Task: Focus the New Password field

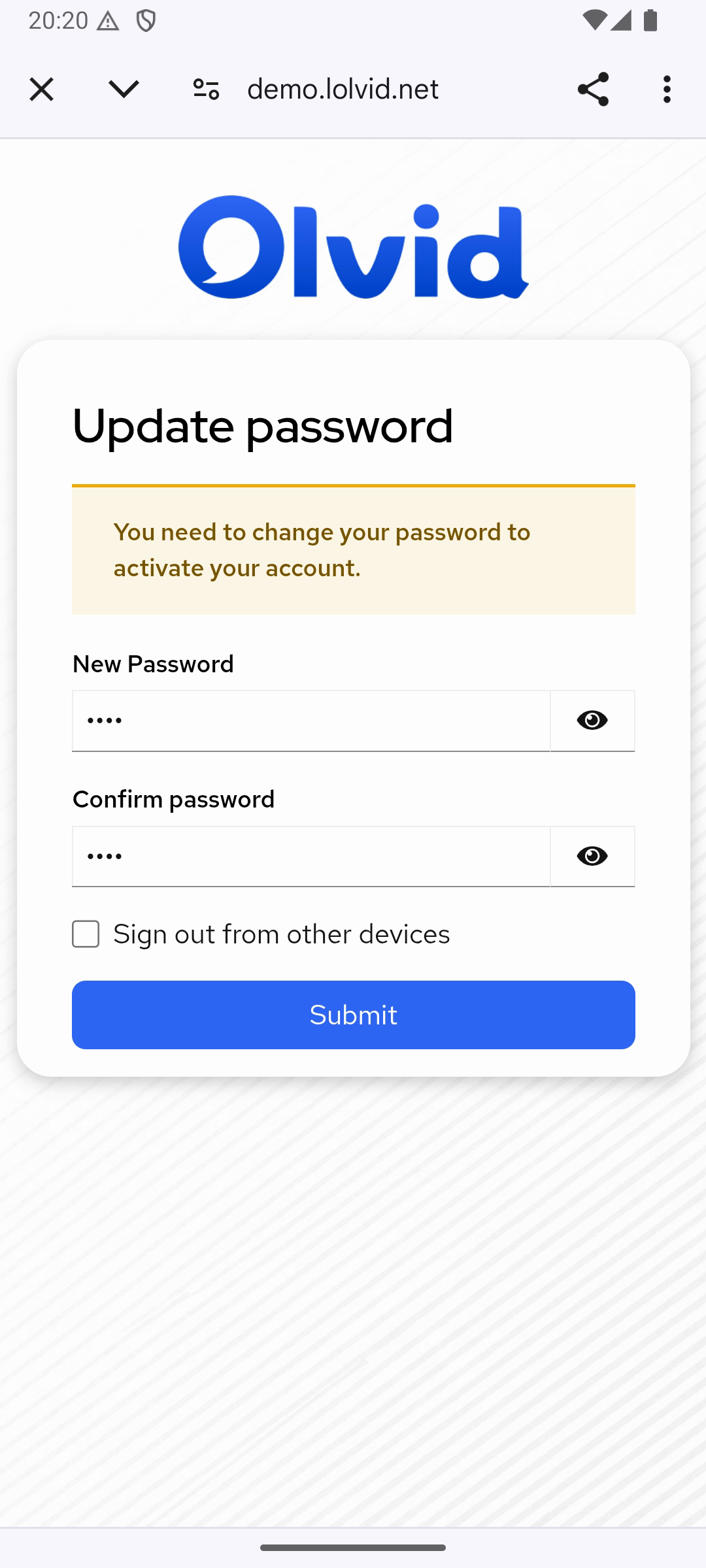Action: click(311, 721)
